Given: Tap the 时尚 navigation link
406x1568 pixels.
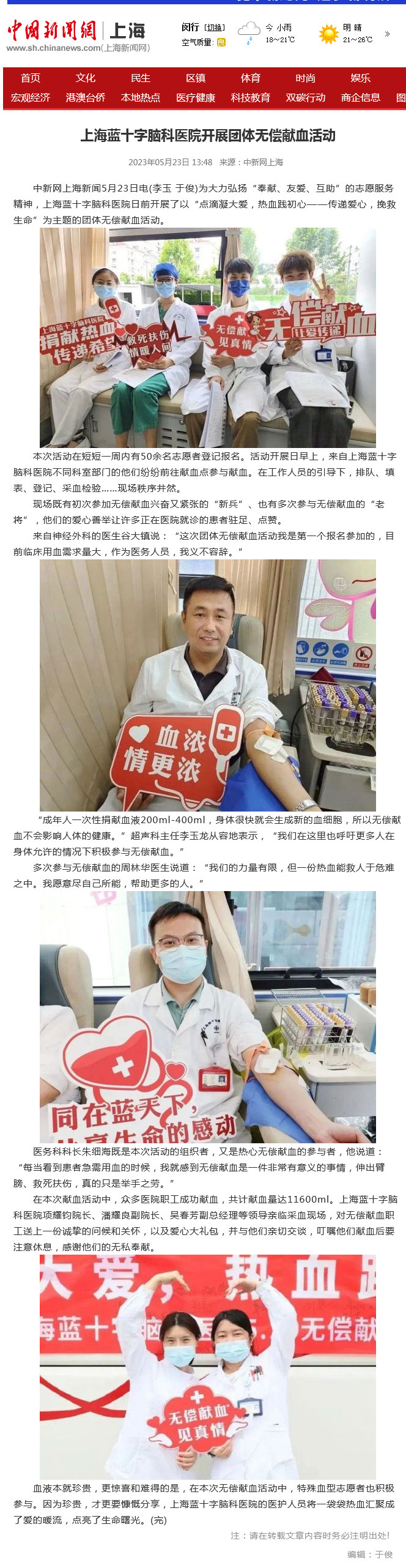Looking at the screenshot, I should point(306,78).
